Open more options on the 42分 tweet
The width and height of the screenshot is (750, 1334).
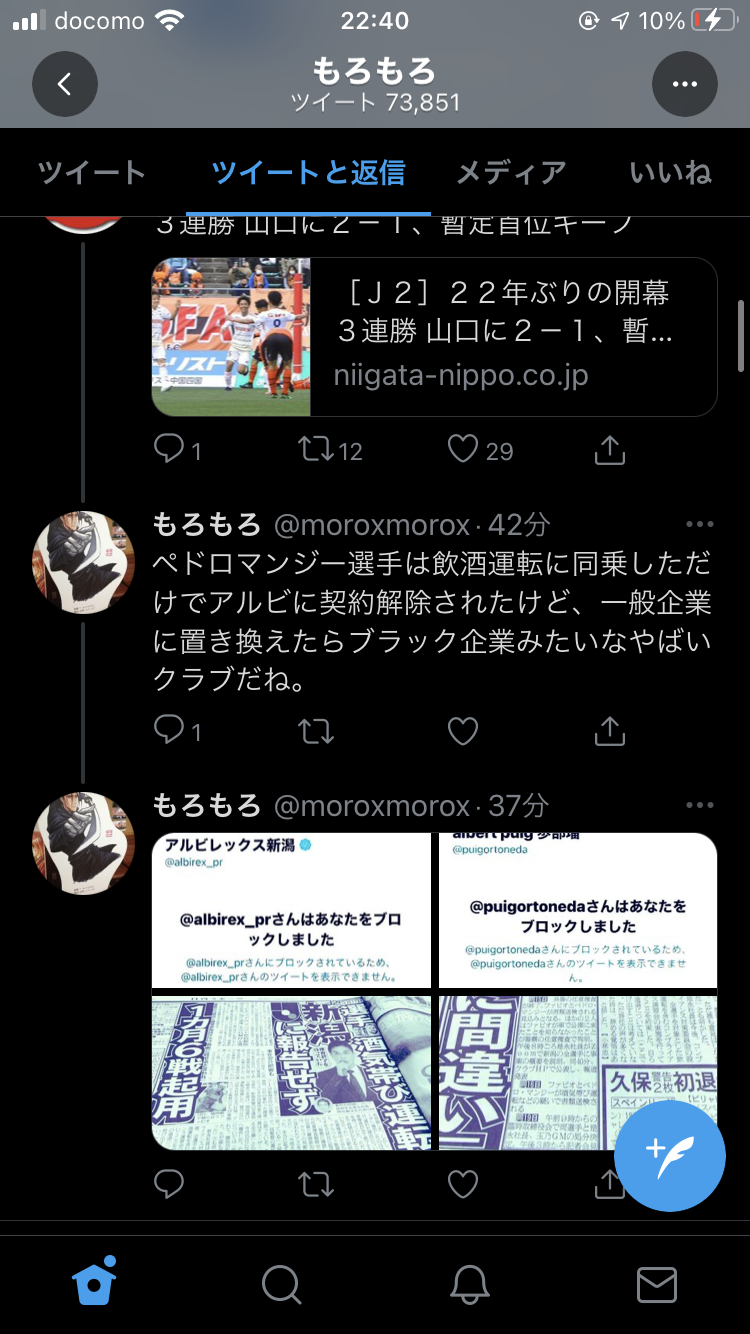[699, 524]
